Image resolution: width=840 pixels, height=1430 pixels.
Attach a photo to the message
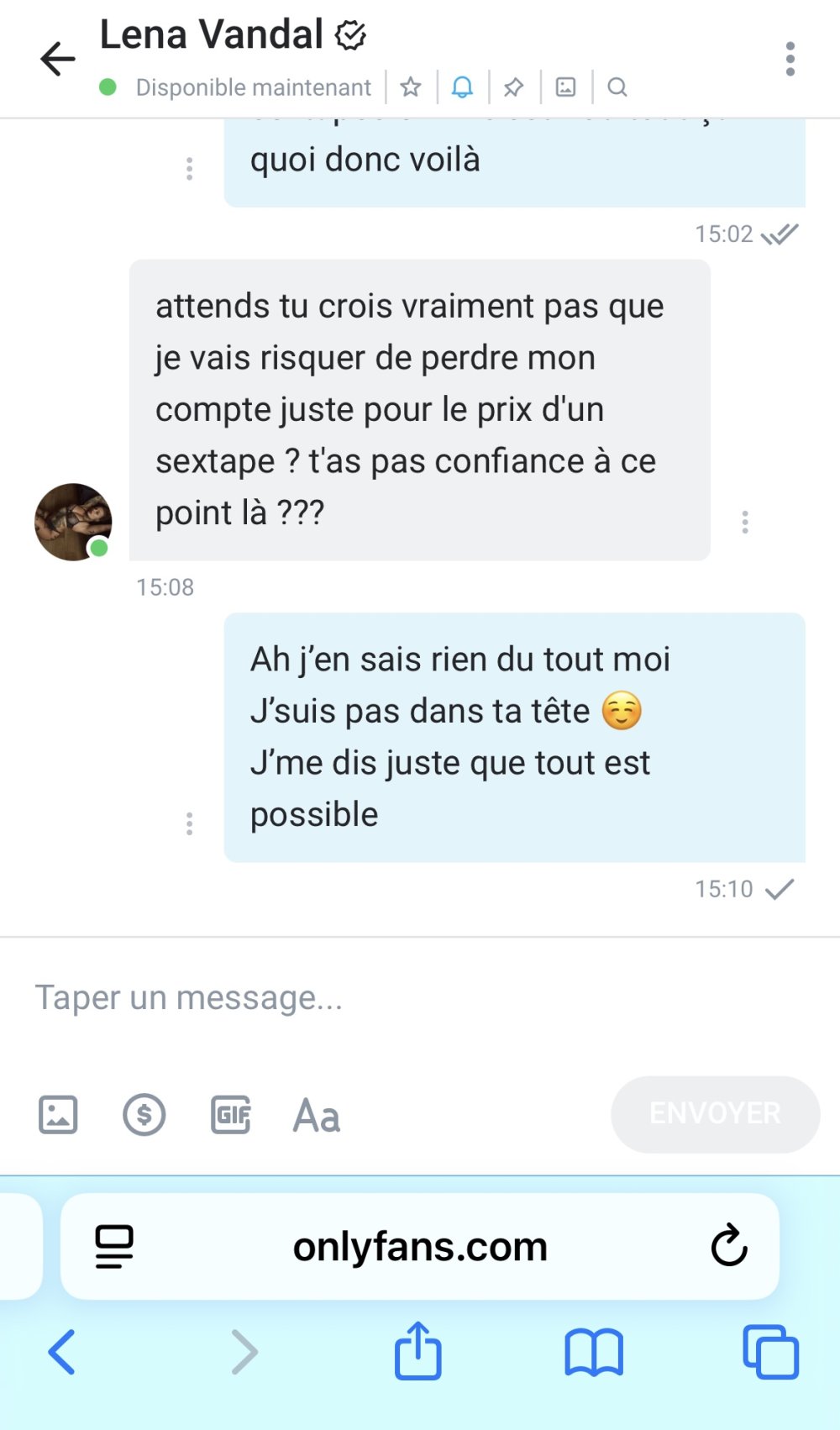pyautogui.click(x=58, y=1115)
